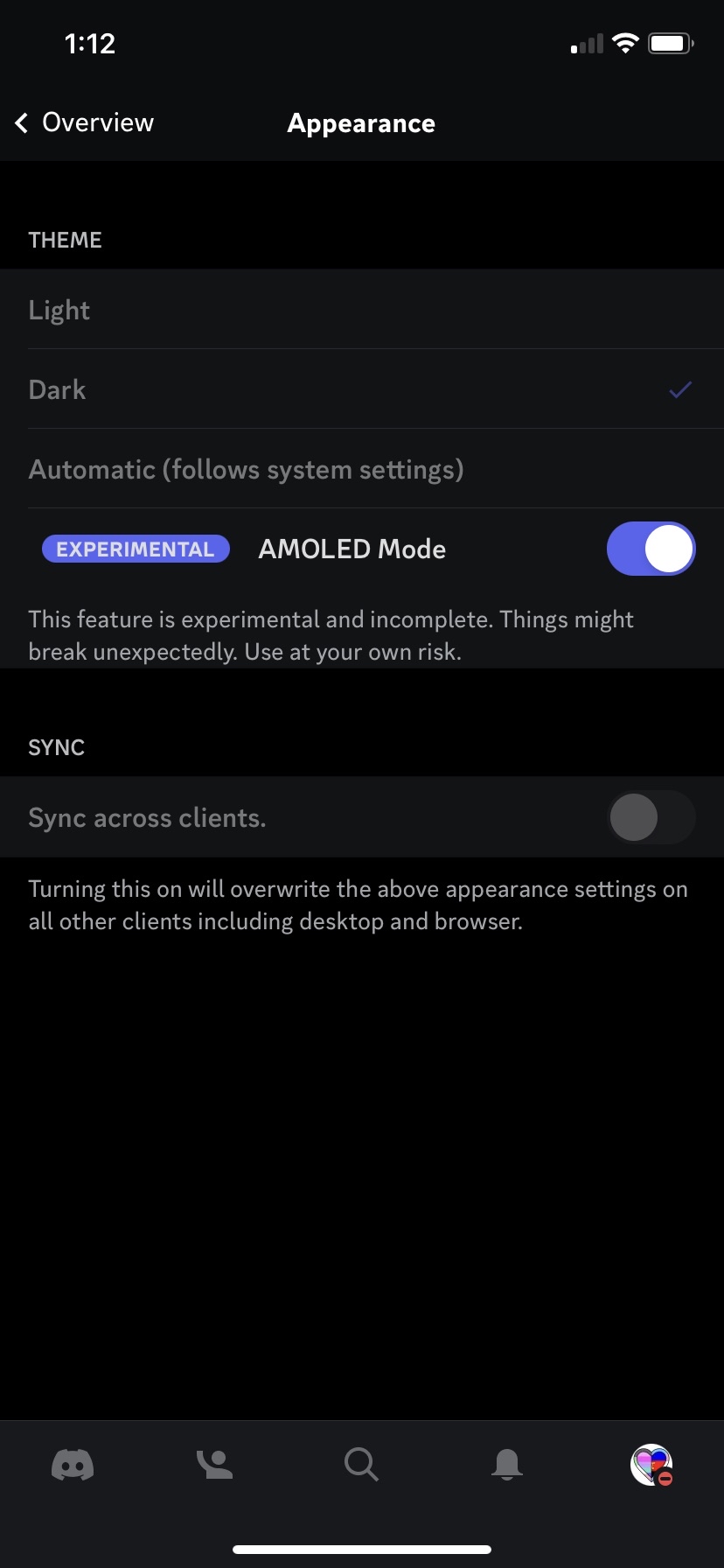
Task: Choose Automatic theme following system settings
Action: [x=362, y=469]
